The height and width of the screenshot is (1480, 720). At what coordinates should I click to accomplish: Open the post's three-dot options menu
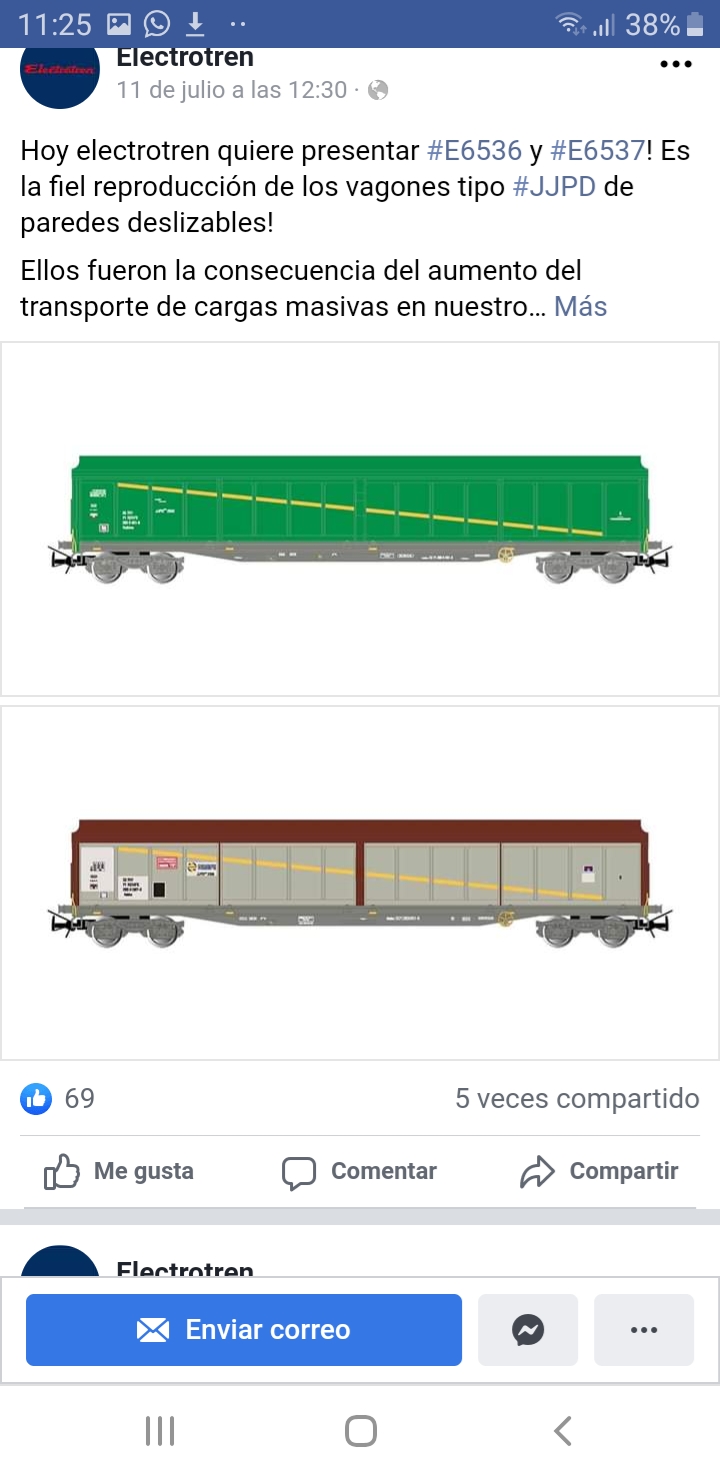coord(676,64)
